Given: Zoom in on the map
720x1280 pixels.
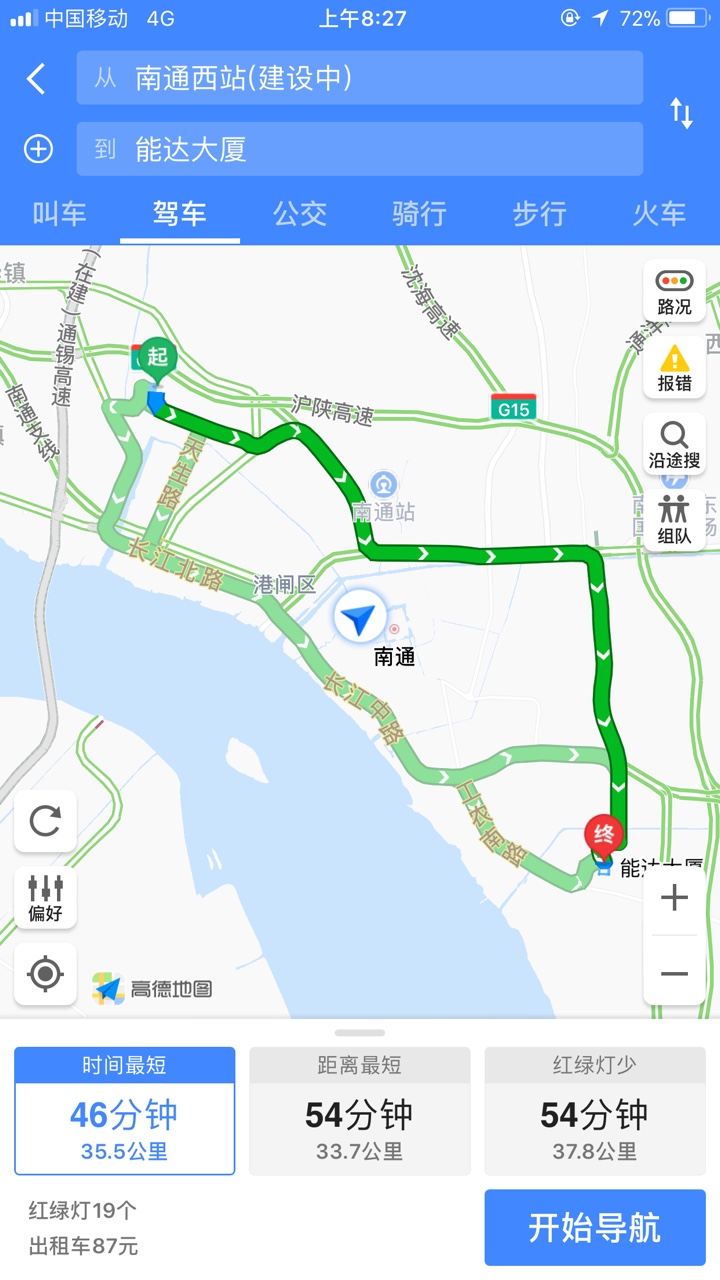Looking at the screenshot, I should (674, 898).
